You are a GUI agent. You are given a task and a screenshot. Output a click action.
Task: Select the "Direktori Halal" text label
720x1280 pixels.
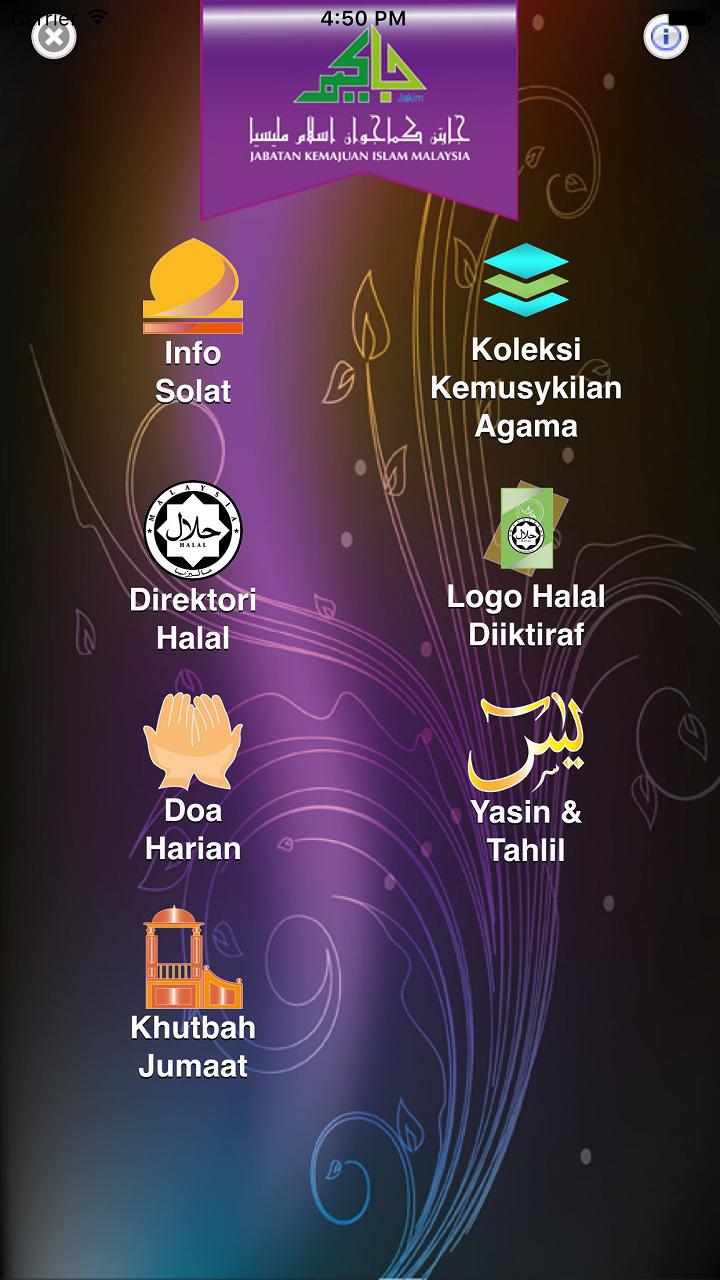193,618
